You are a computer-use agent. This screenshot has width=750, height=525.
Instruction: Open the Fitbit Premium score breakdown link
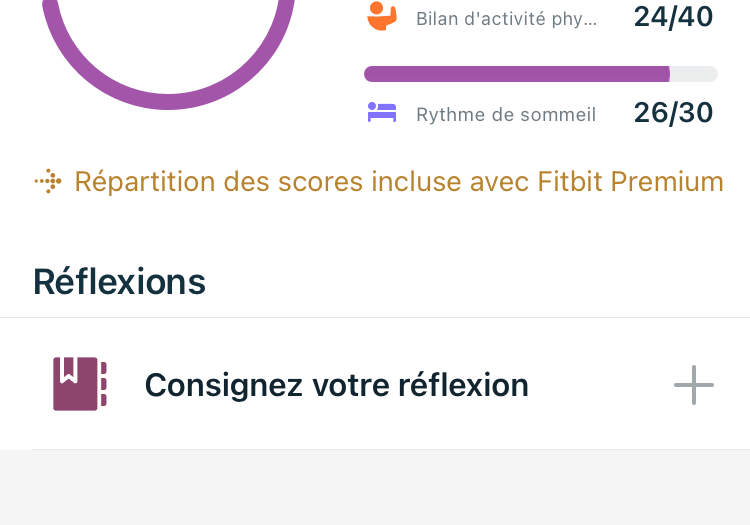[398, 182]
